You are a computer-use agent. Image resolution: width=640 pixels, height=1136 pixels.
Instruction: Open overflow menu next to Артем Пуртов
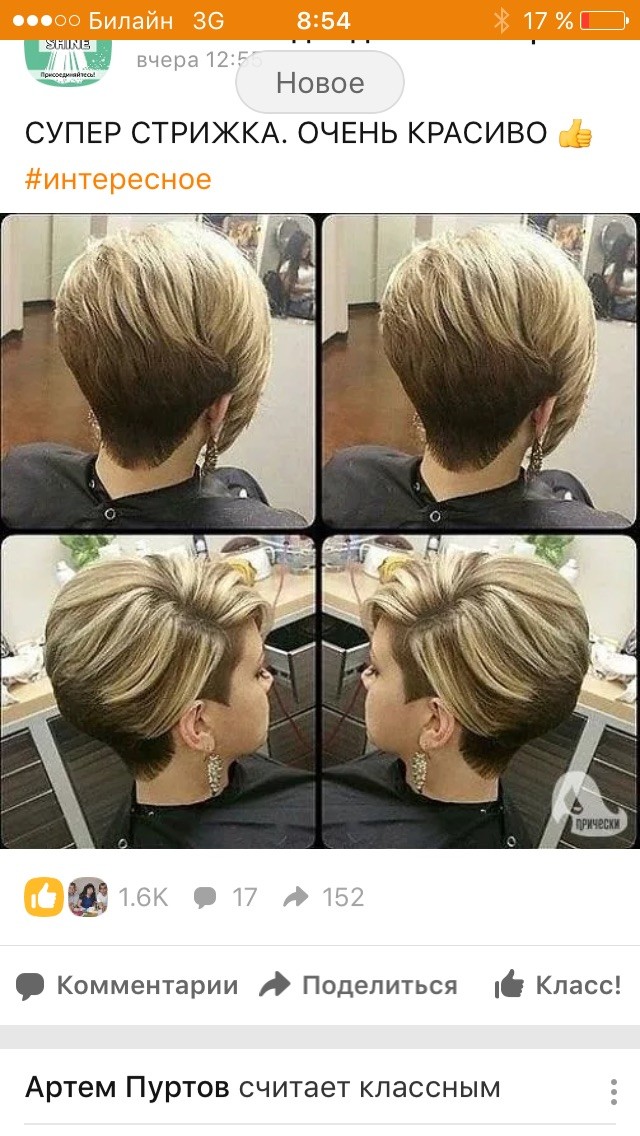click(613, 1091)
